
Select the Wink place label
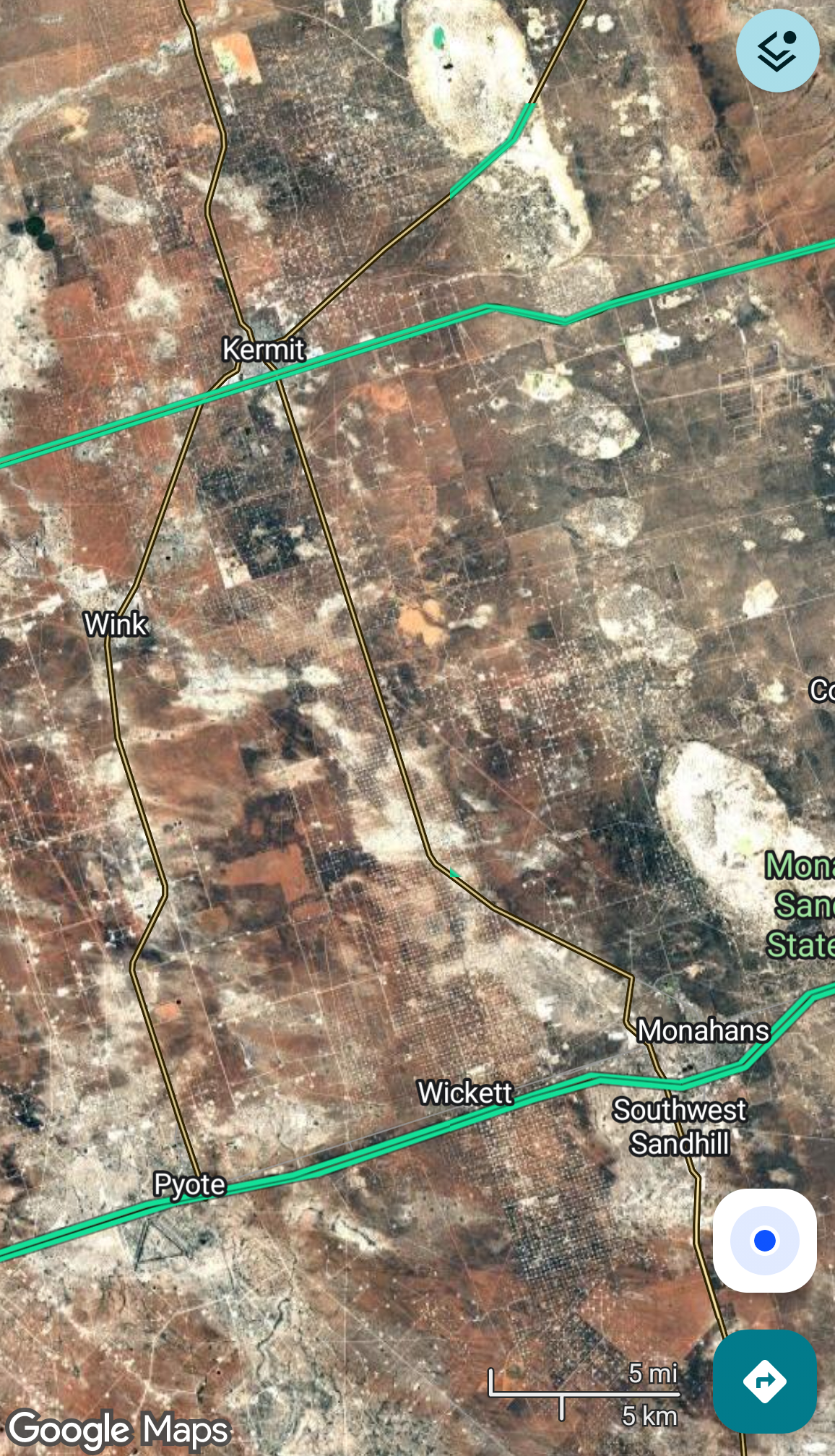point(116,624)
